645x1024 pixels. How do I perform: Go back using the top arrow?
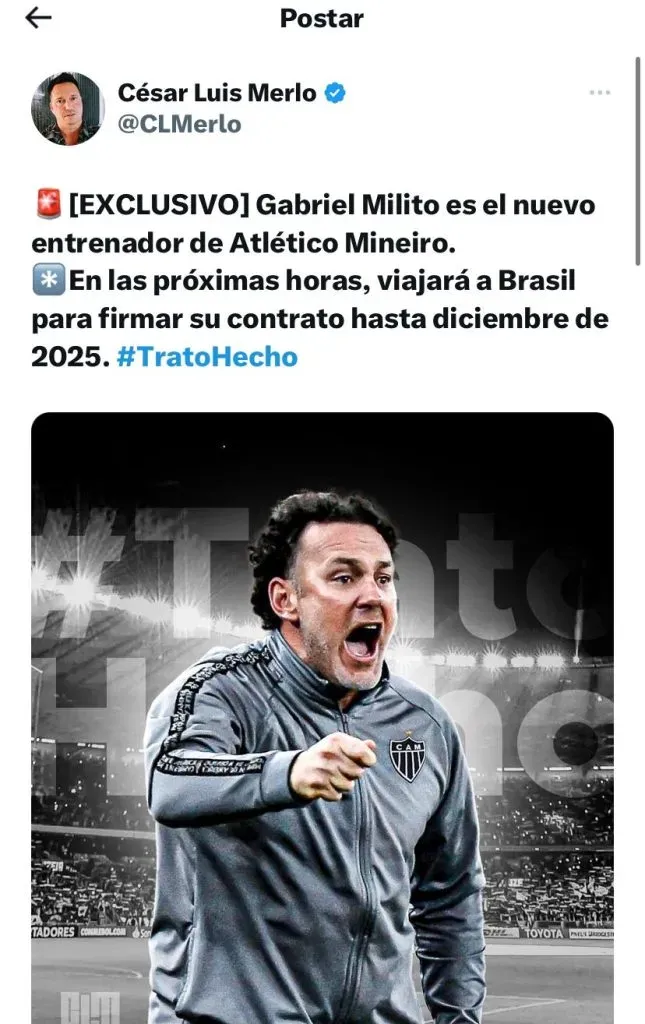pos(38,18)
